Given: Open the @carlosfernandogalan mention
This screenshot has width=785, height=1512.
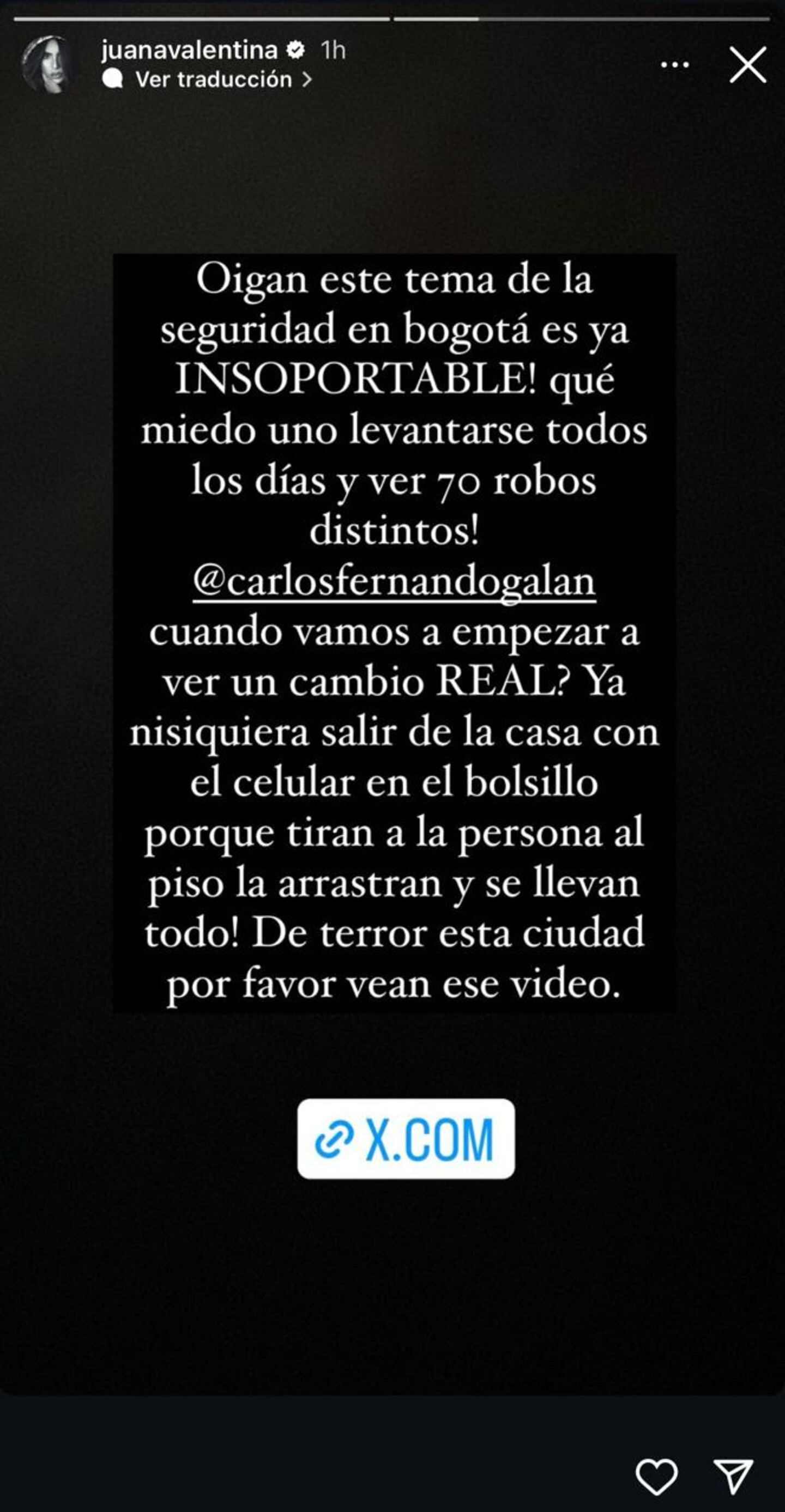Looking at the screenshot, I should point(394,582).
